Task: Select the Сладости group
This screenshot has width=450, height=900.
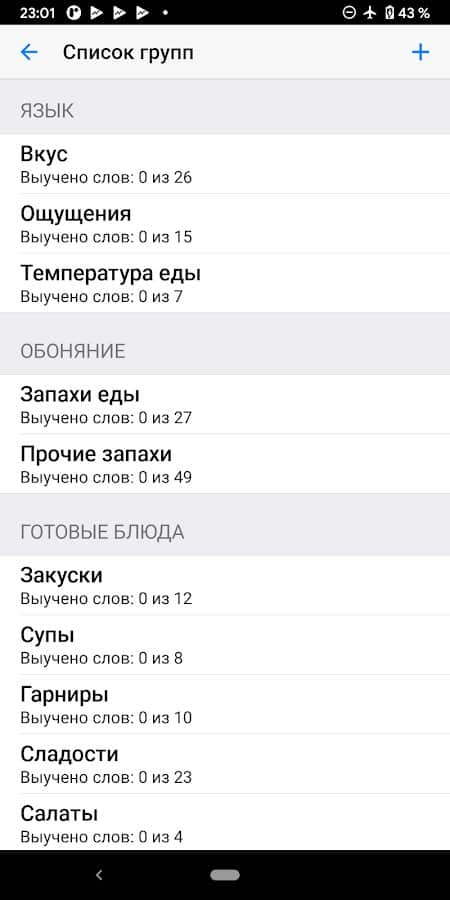Action: [225, 764]
